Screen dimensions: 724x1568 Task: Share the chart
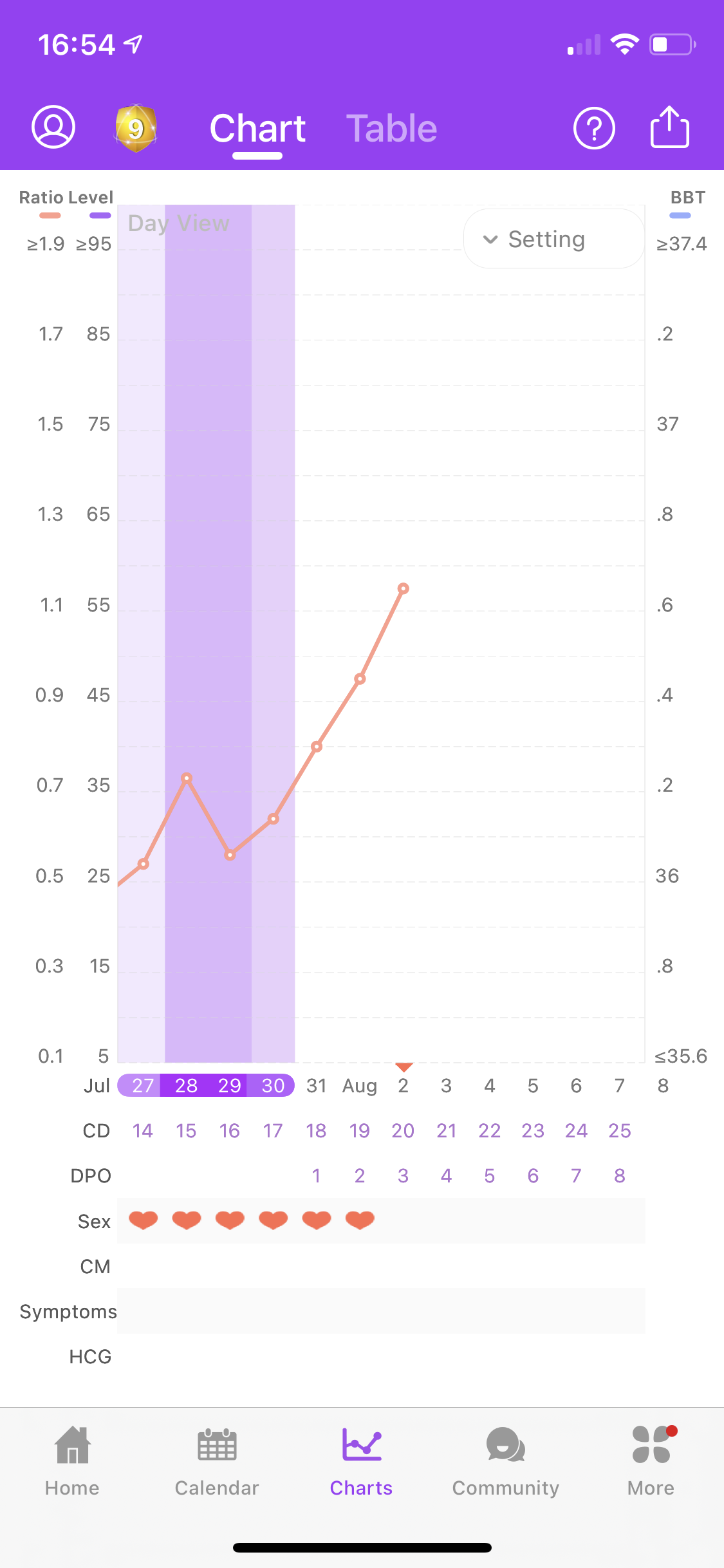tap(669, 127)
